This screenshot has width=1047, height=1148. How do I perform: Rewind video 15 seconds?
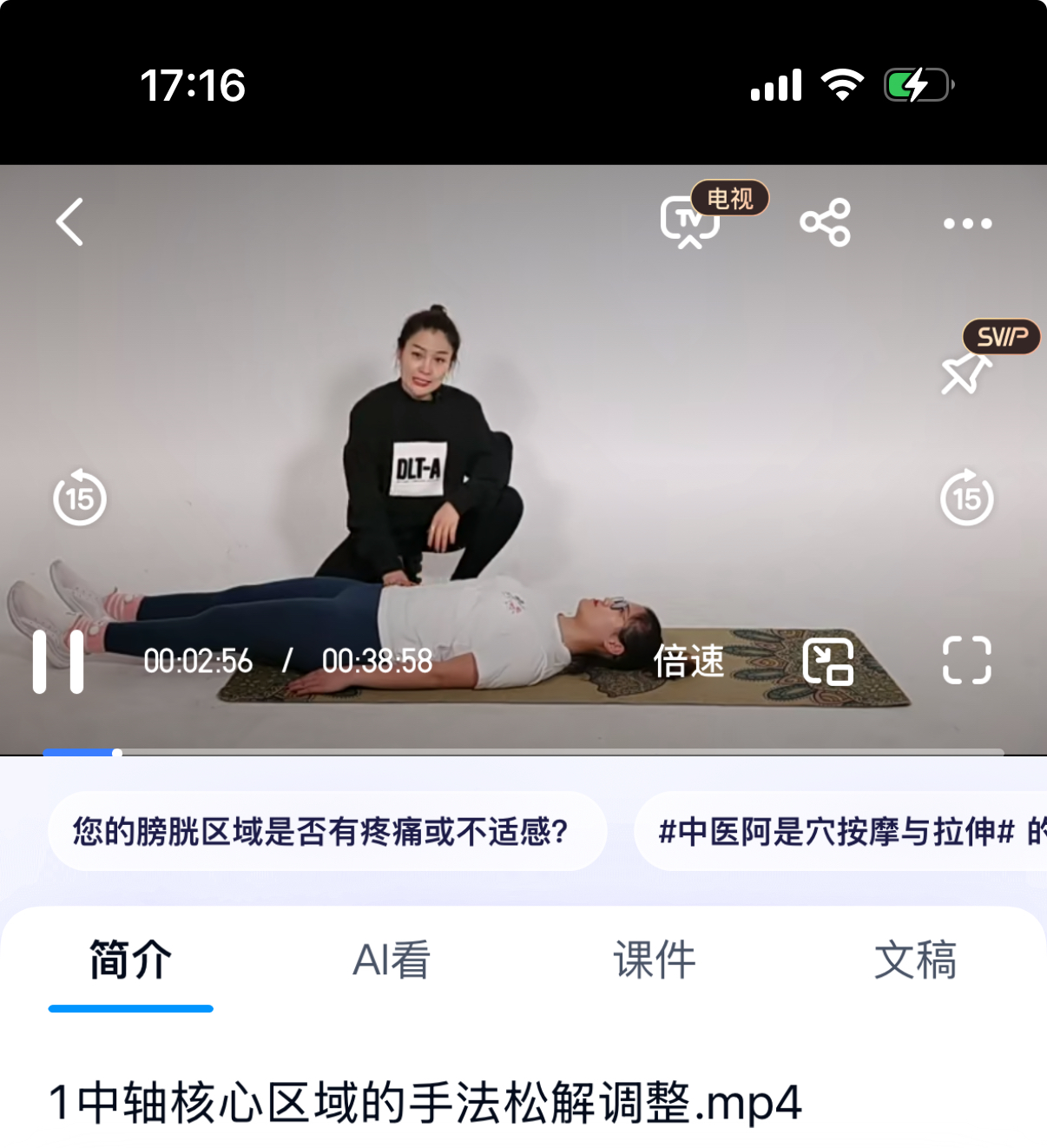coord(80,498)
